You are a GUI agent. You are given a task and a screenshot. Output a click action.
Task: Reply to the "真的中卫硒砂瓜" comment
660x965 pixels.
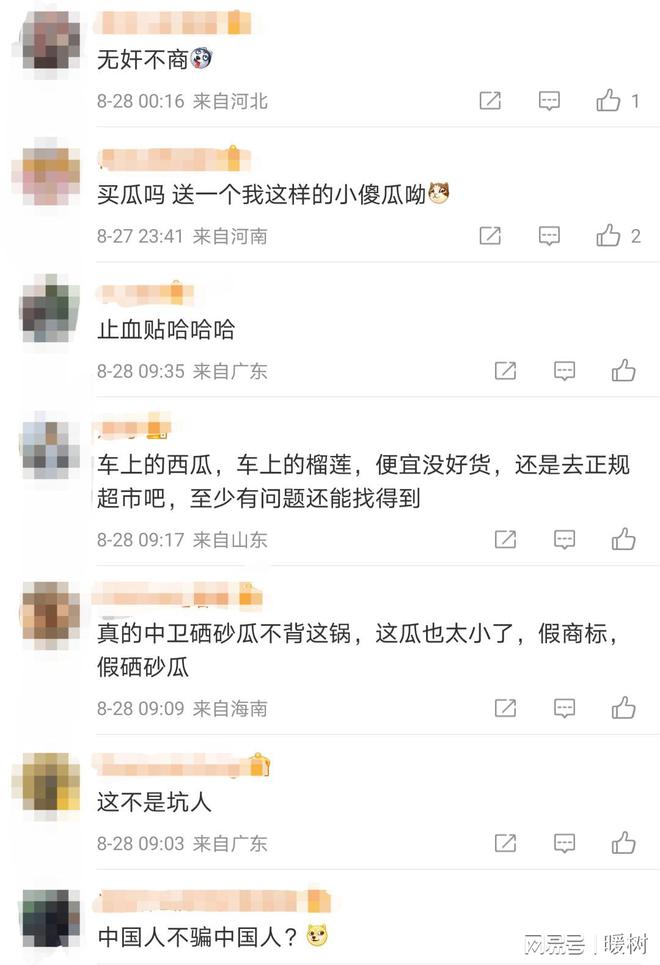point(565,708)
